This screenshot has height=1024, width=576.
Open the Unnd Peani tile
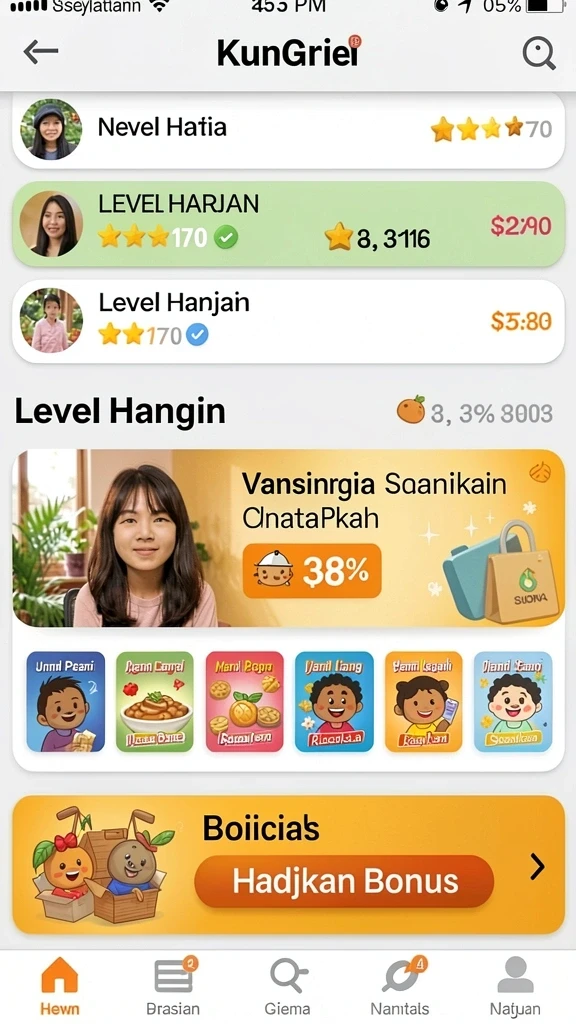pyautogui.click(x=65, y=701)
